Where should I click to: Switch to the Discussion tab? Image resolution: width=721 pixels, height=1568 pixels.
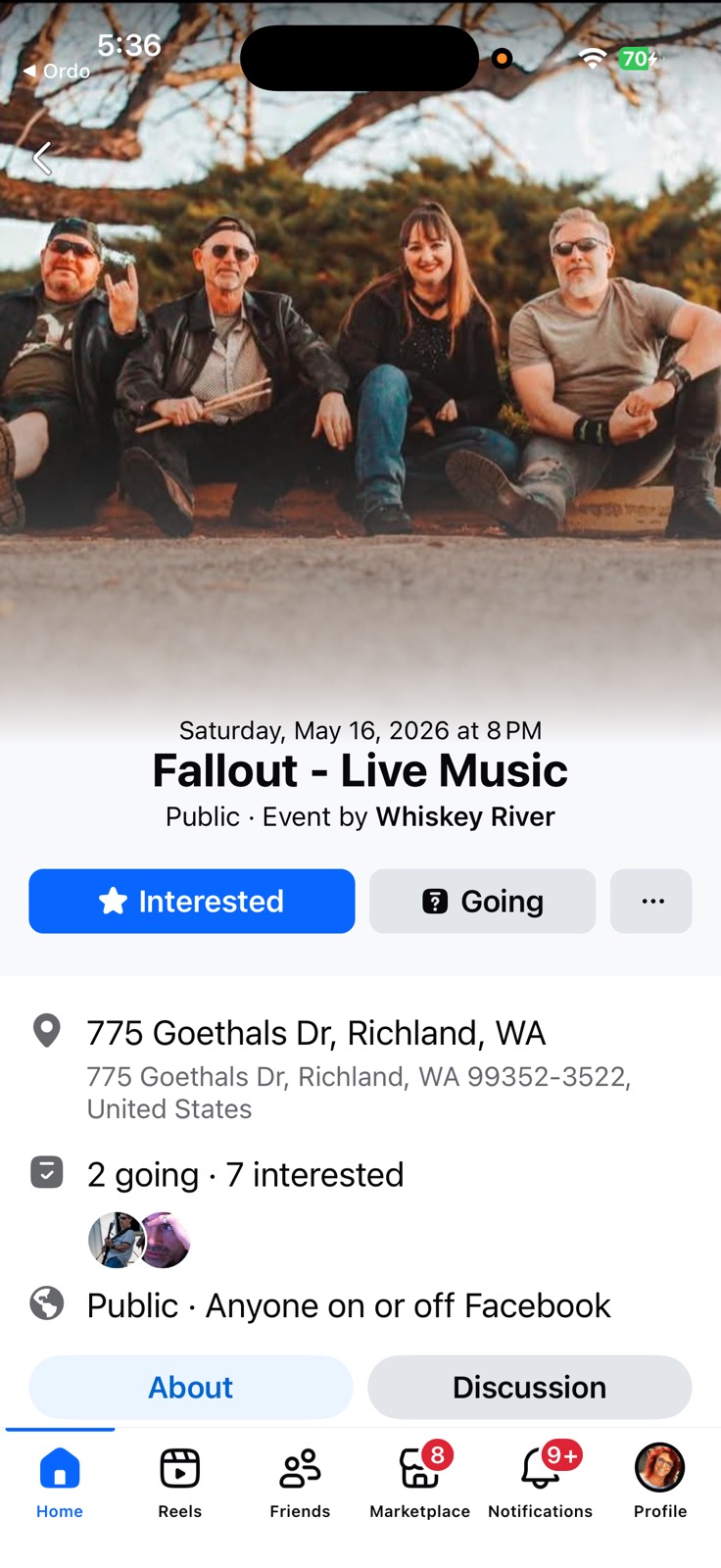pos(529,1387)
